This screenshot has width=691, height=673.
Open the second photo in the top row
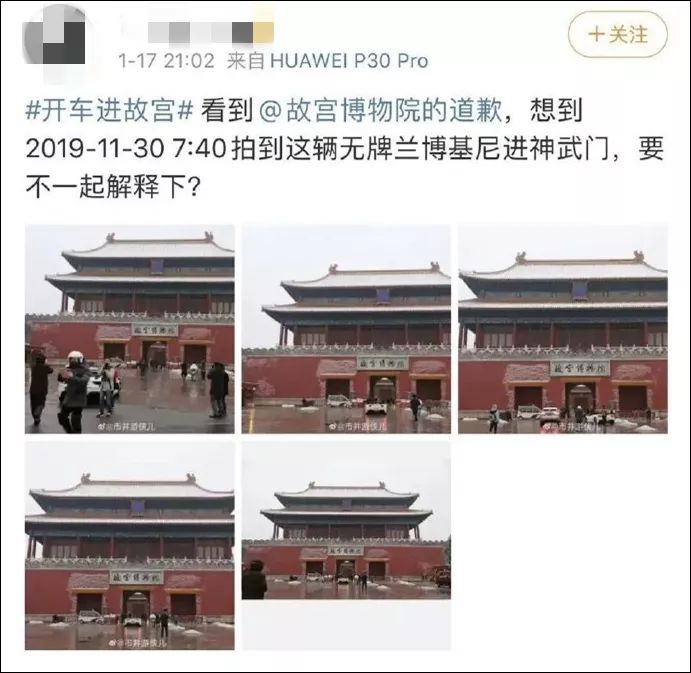(346, 329)
